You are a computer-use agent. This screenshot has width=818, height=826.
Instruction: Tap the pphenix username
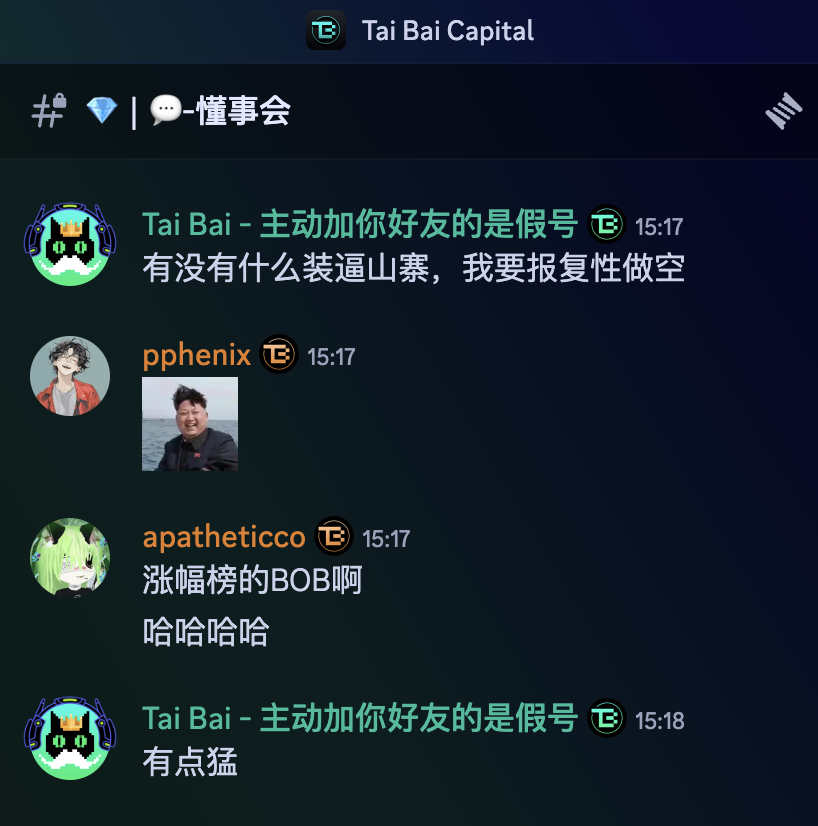(x=196, y=355)
